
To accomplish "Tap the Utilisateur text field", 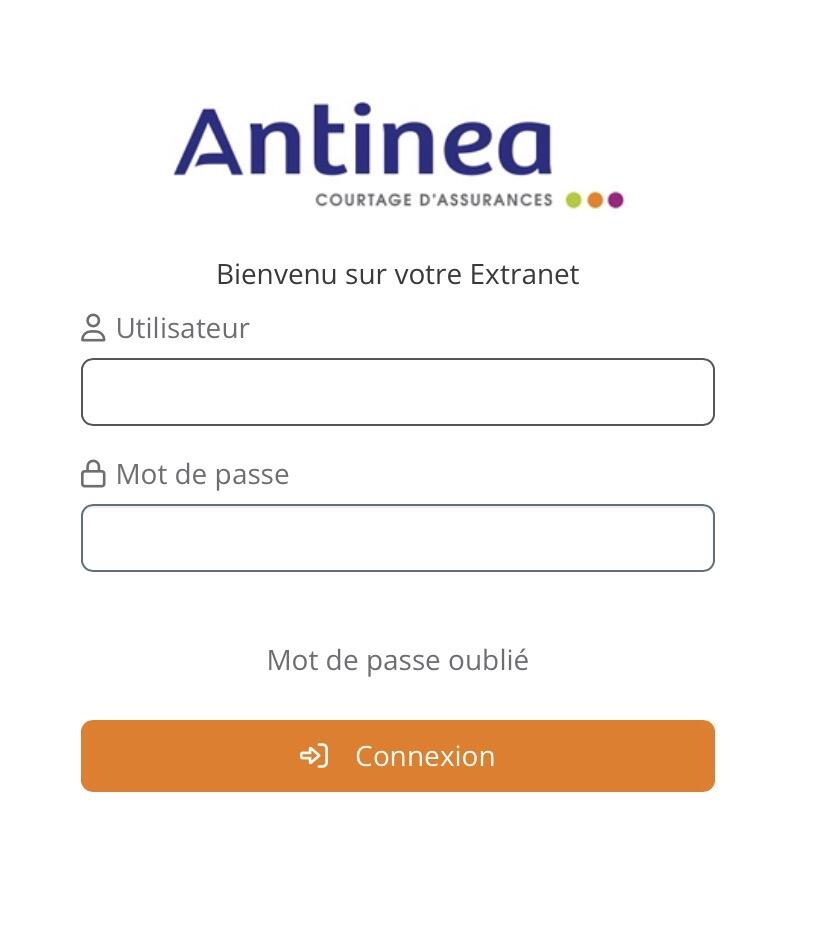I will point(397,392).
